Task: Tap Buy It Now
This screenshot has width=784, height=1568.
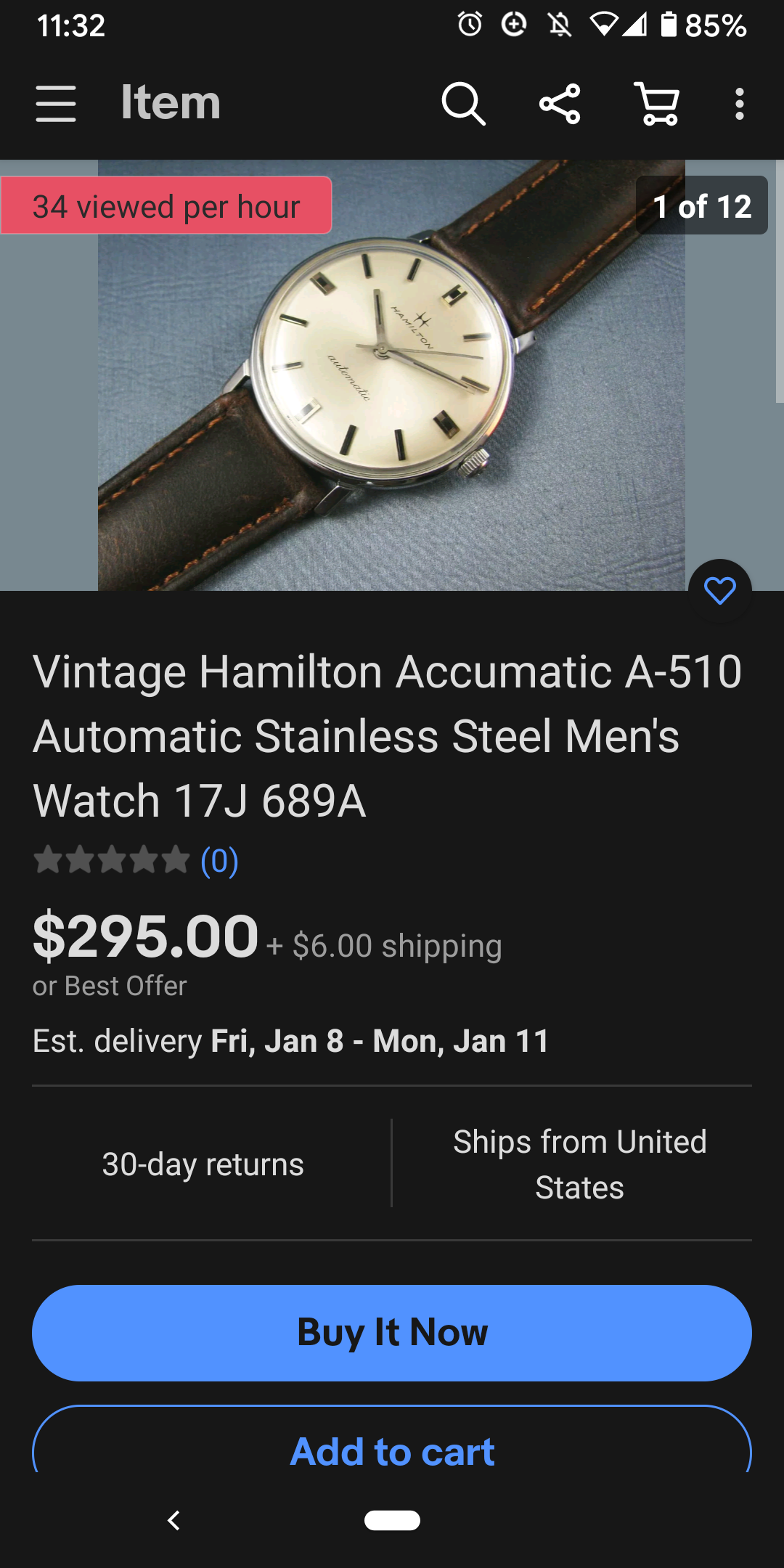Action: [x=392, y=1333]
